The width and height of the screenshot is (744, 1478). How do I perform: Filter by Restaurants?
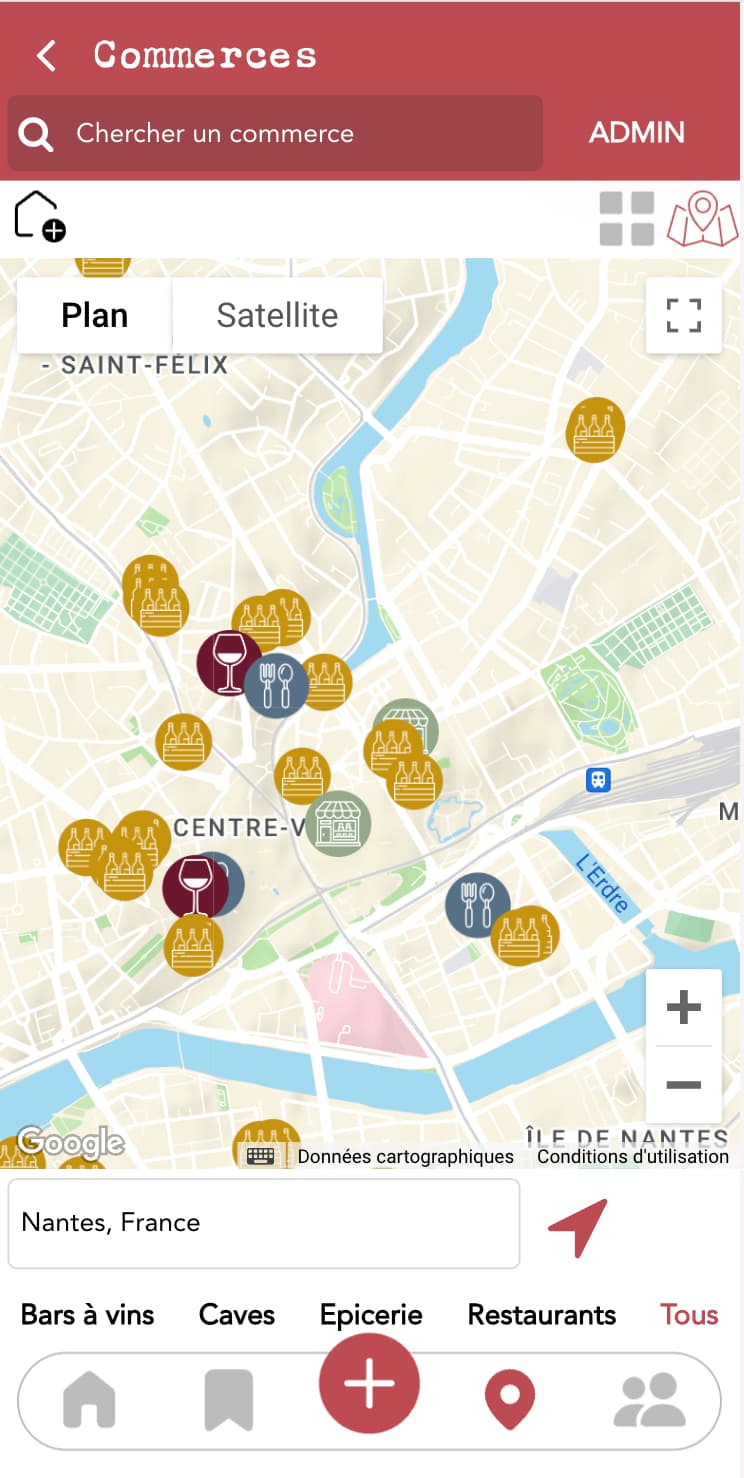542,1314
